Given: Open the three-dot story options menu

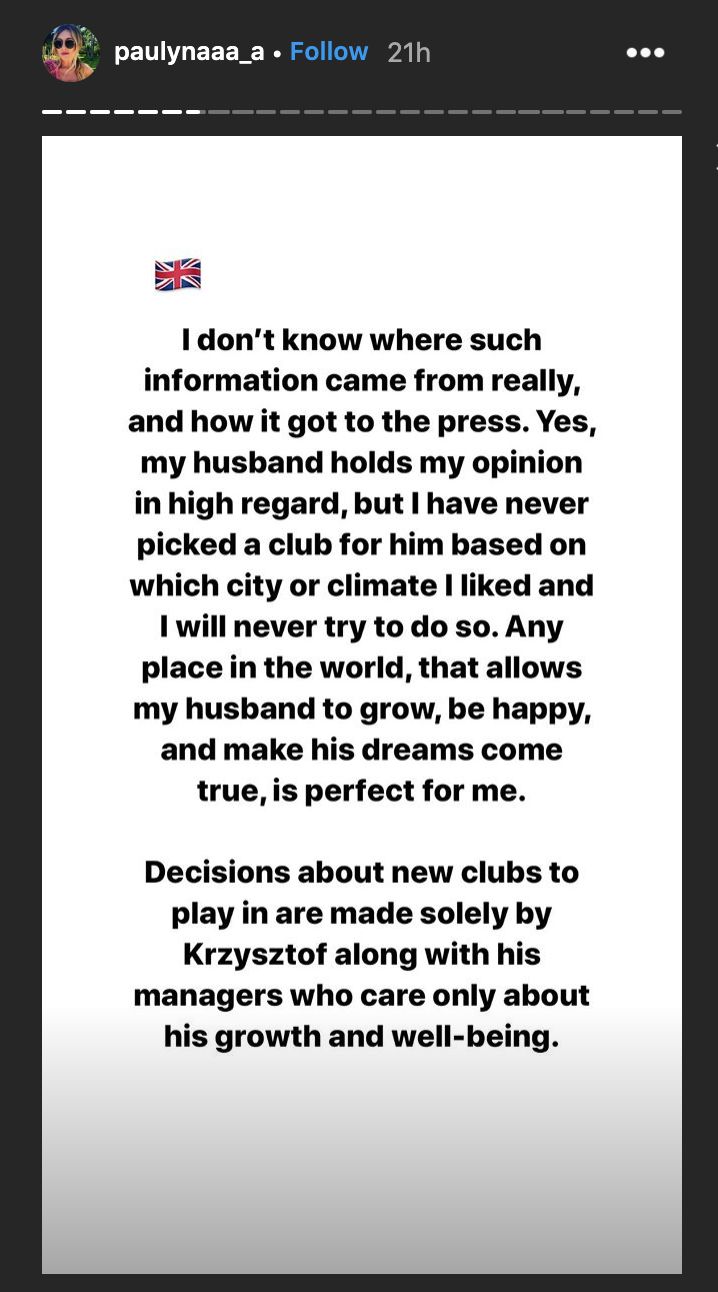Looking at the screenshot, I should (645, 53).
